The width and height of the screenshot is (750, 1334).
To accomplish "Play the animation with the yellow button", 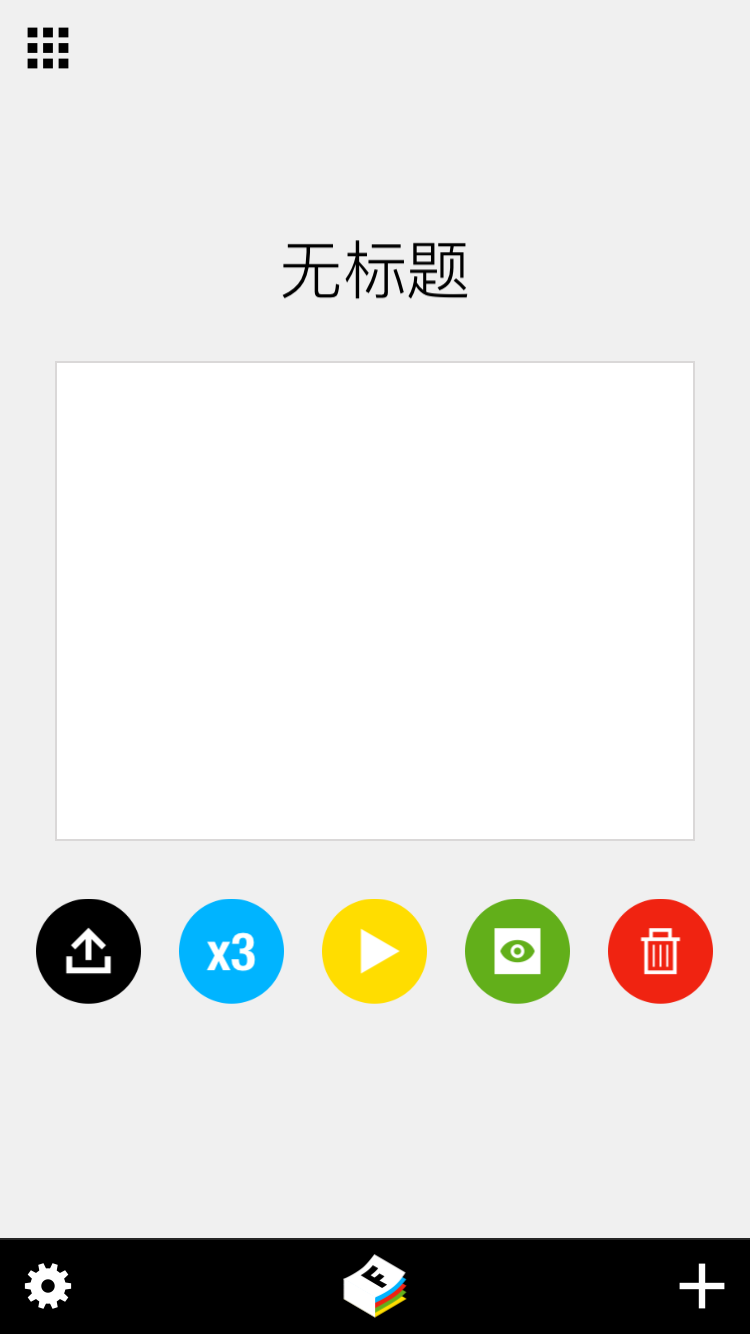I will click(374, 951).
